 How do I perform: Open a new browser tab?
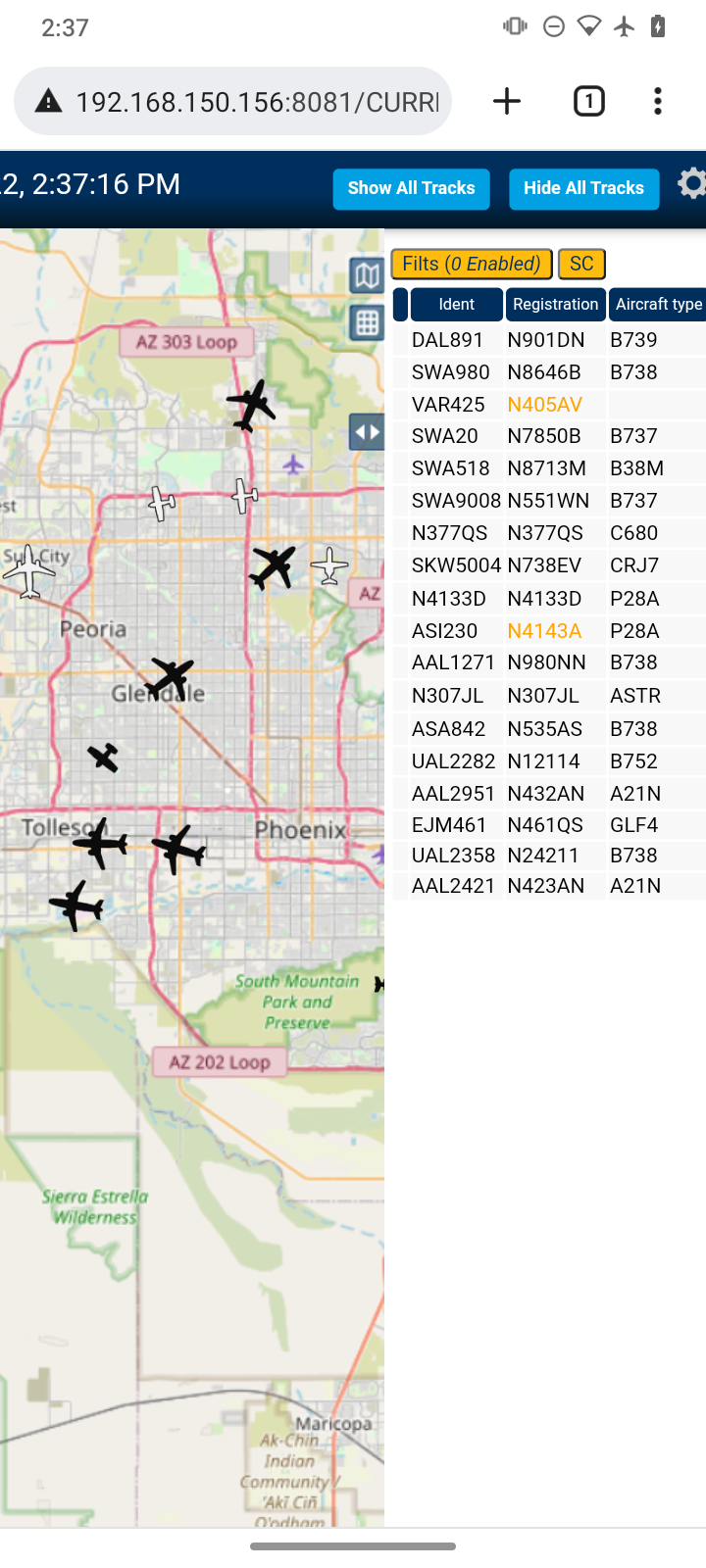point(507,101)
